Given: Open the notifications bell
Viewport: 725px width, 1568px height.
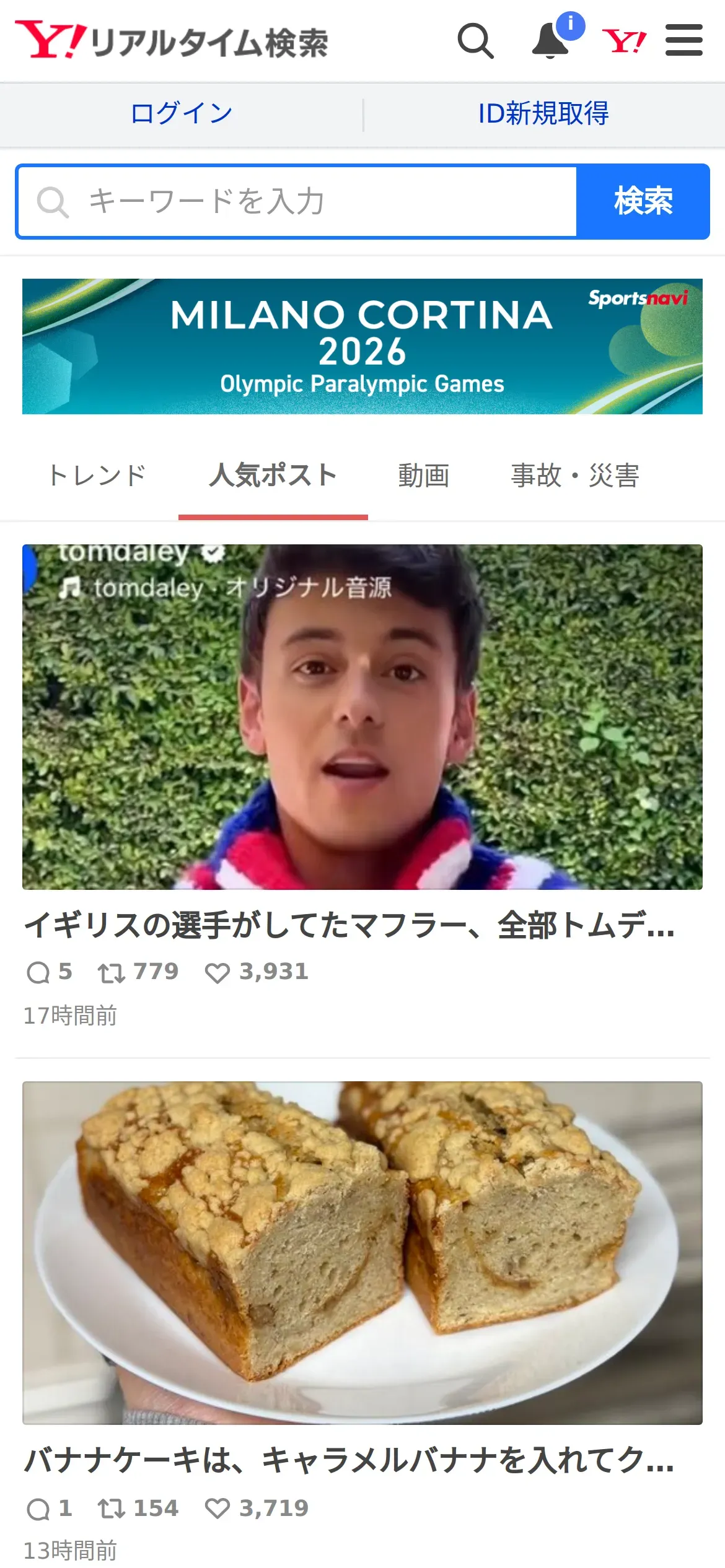Looking at the screenshot, I should (551, 41).
